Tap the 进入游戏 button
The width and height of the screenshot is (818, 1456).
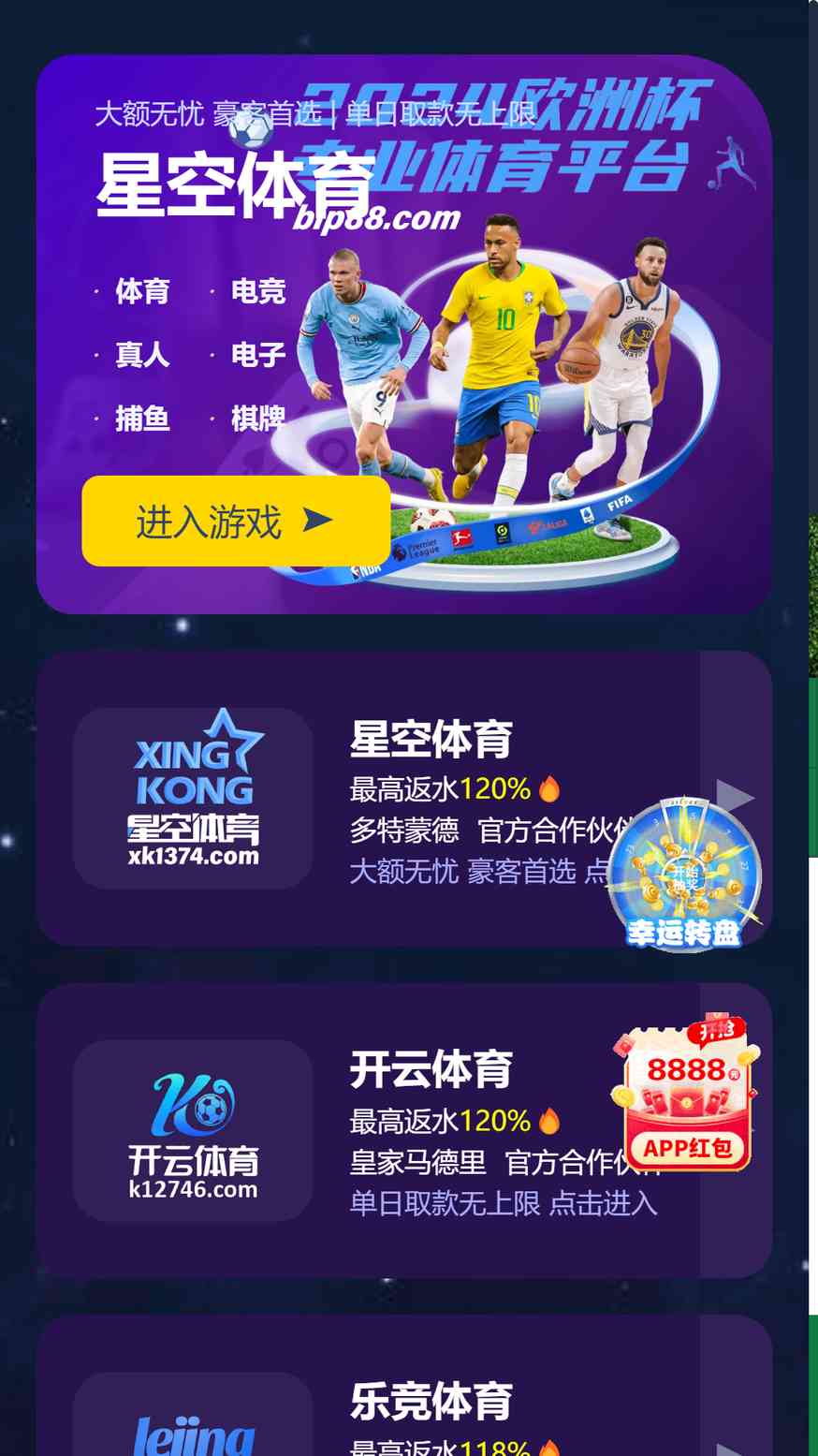pos(236,521)
